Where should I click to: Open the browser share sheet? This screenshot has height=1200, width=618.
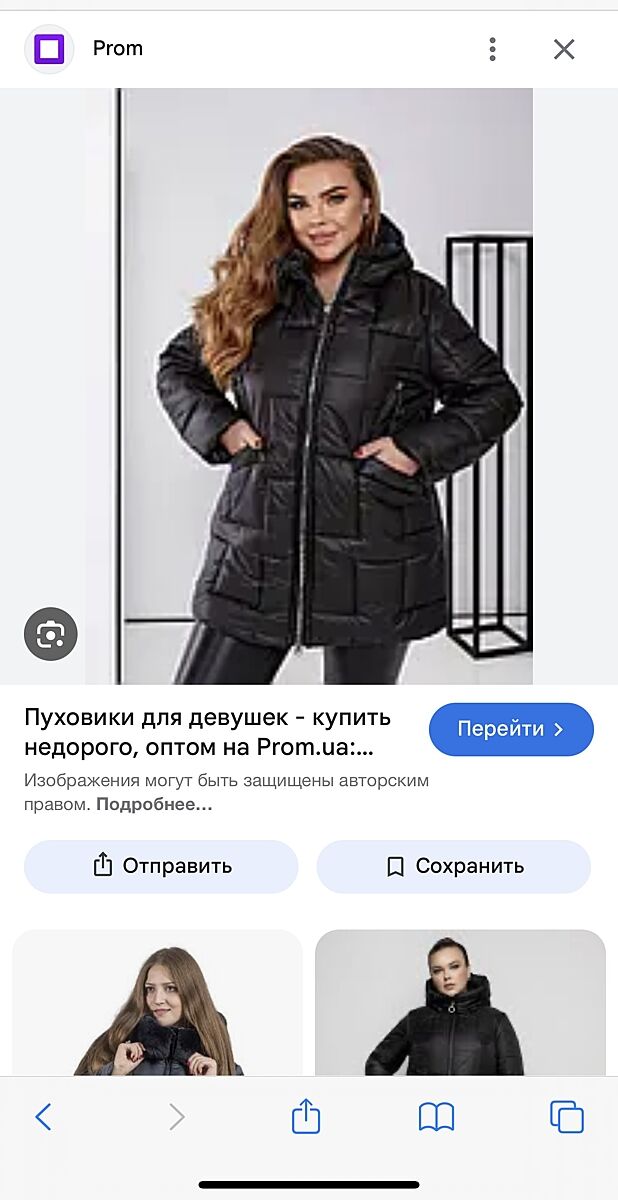click(306, 1116)
